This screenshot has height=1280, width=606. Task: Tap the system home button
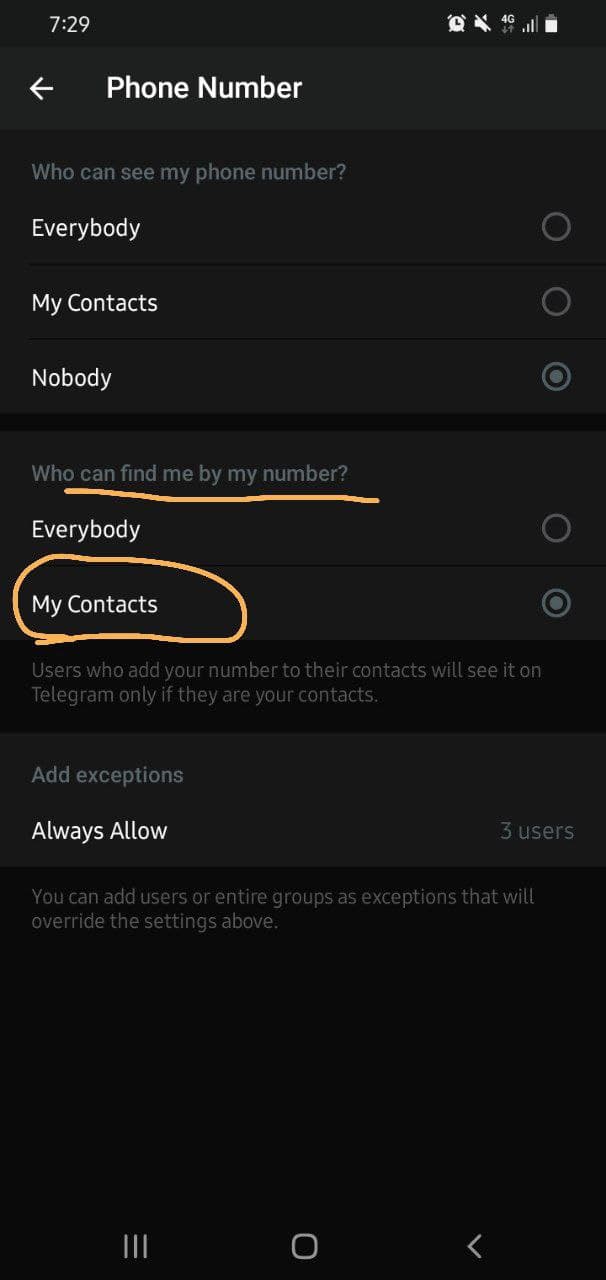tap(304, 1245)
